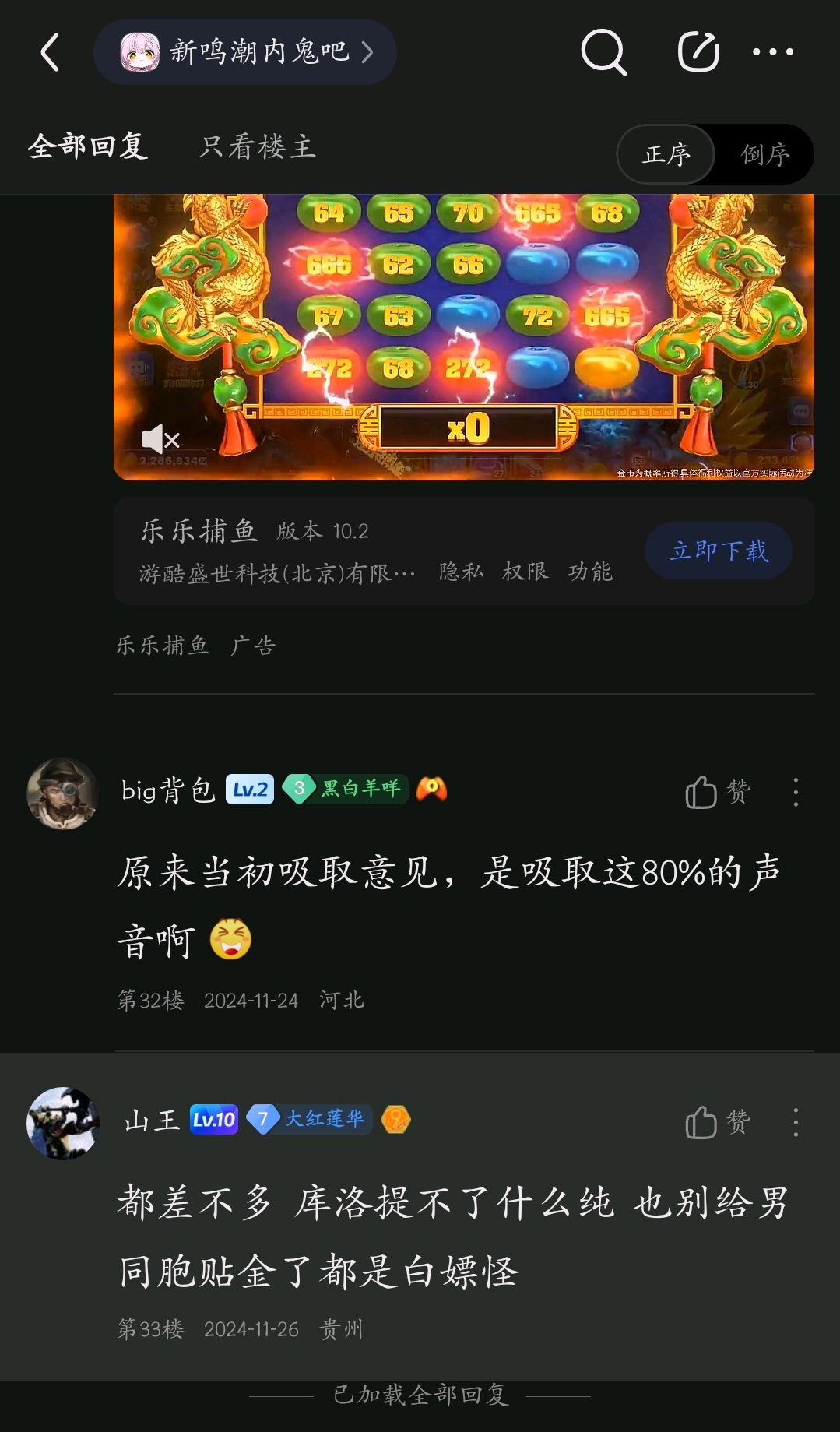
Task: Select 倒序 sort order
Action: (x=764, y=154)
